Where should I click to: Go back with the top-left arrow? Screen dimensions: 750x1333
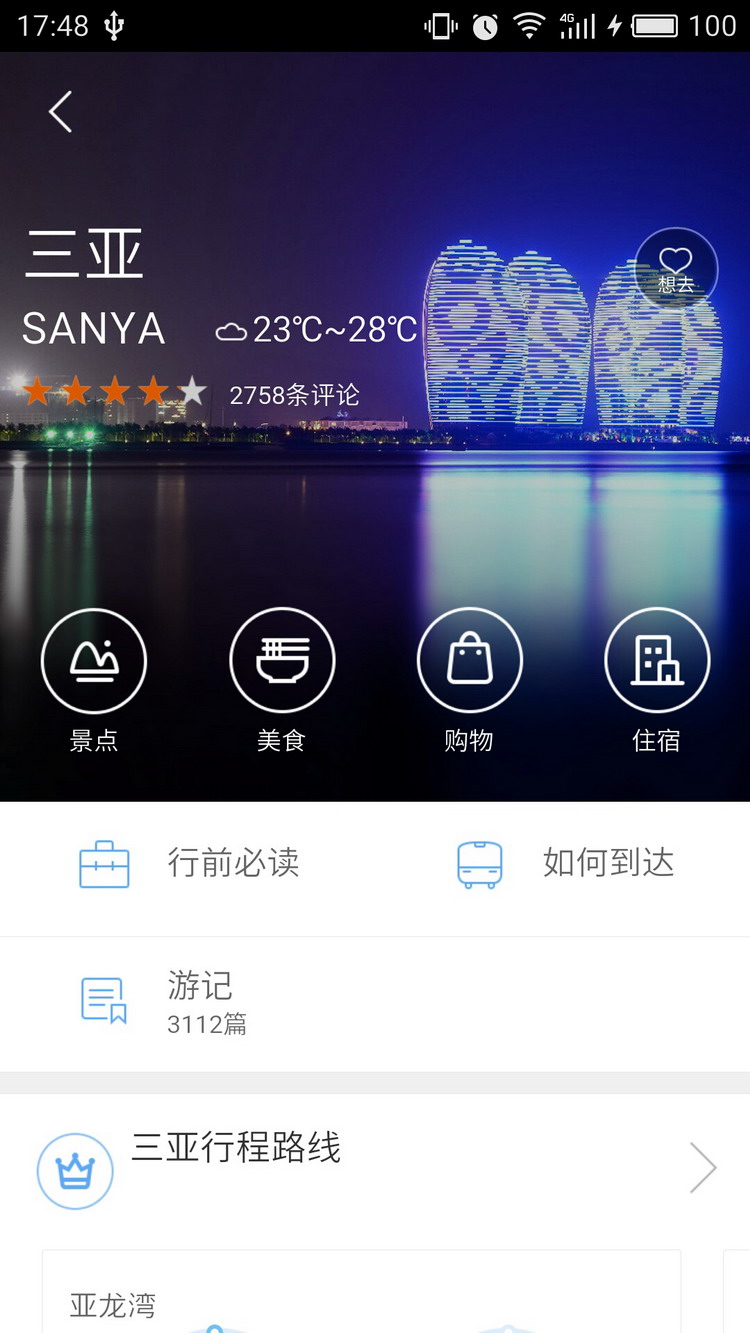58,112
